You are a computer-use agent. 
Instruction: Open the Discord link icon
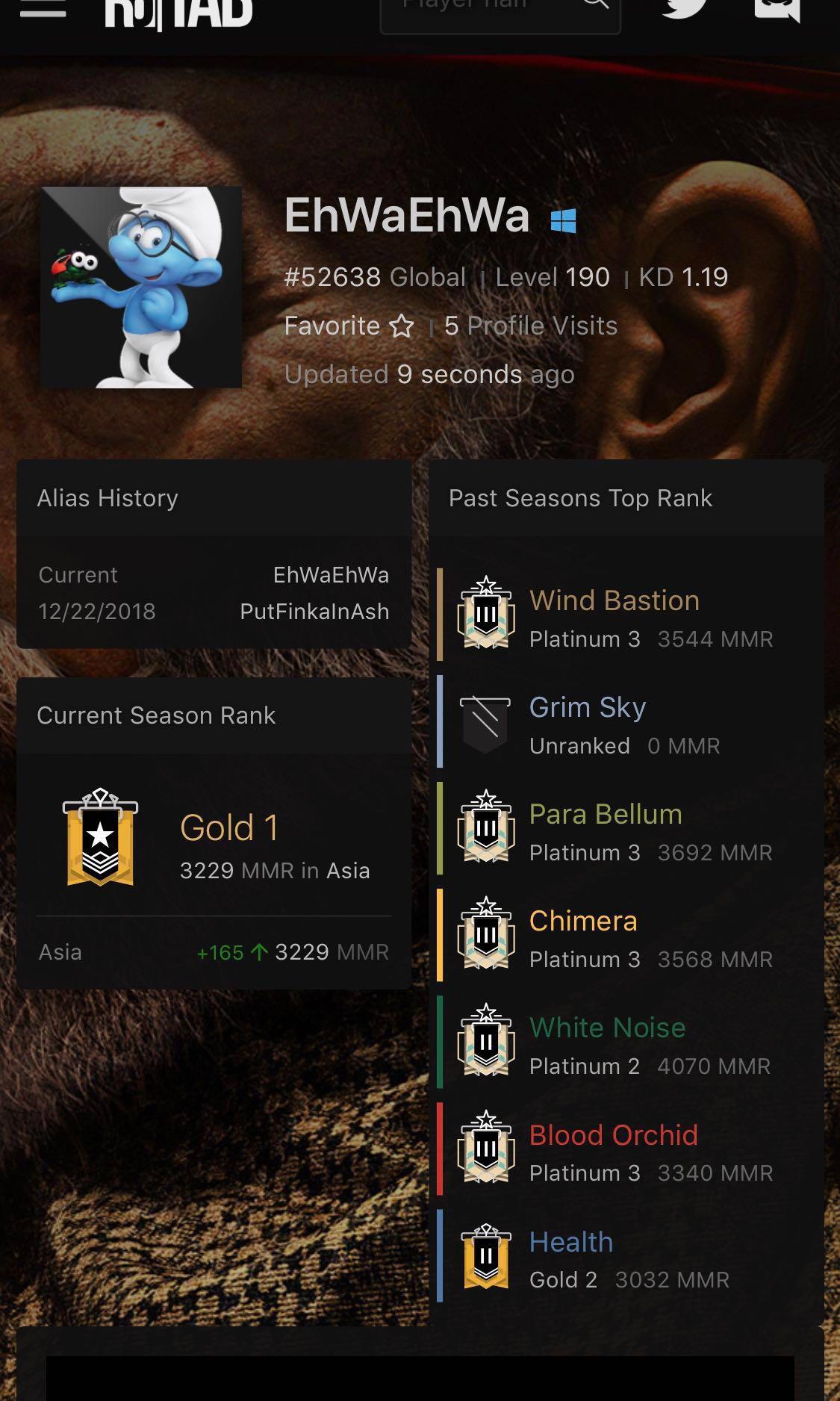coord(777,9)
